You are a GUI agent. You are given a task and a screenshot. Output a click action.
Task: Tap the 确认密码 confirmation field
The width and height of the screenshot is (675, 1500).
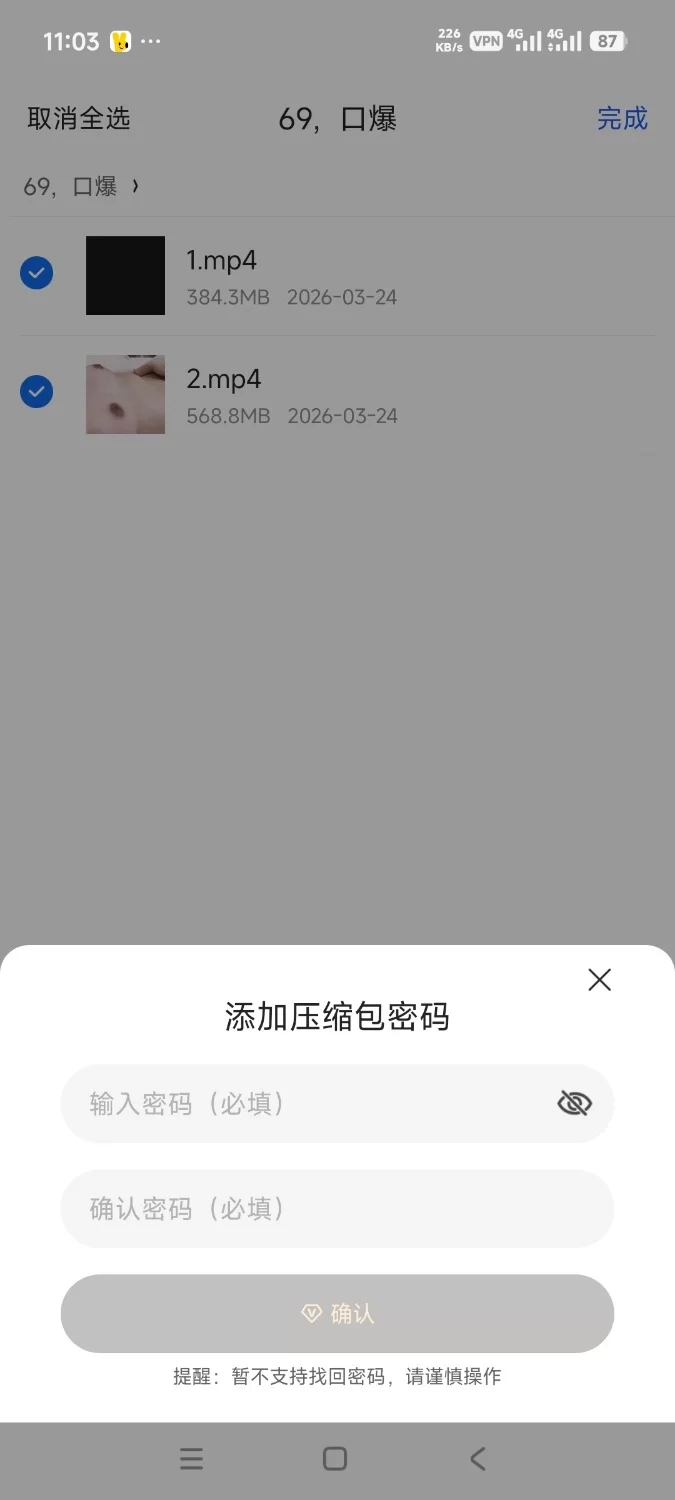point(336,1209)
